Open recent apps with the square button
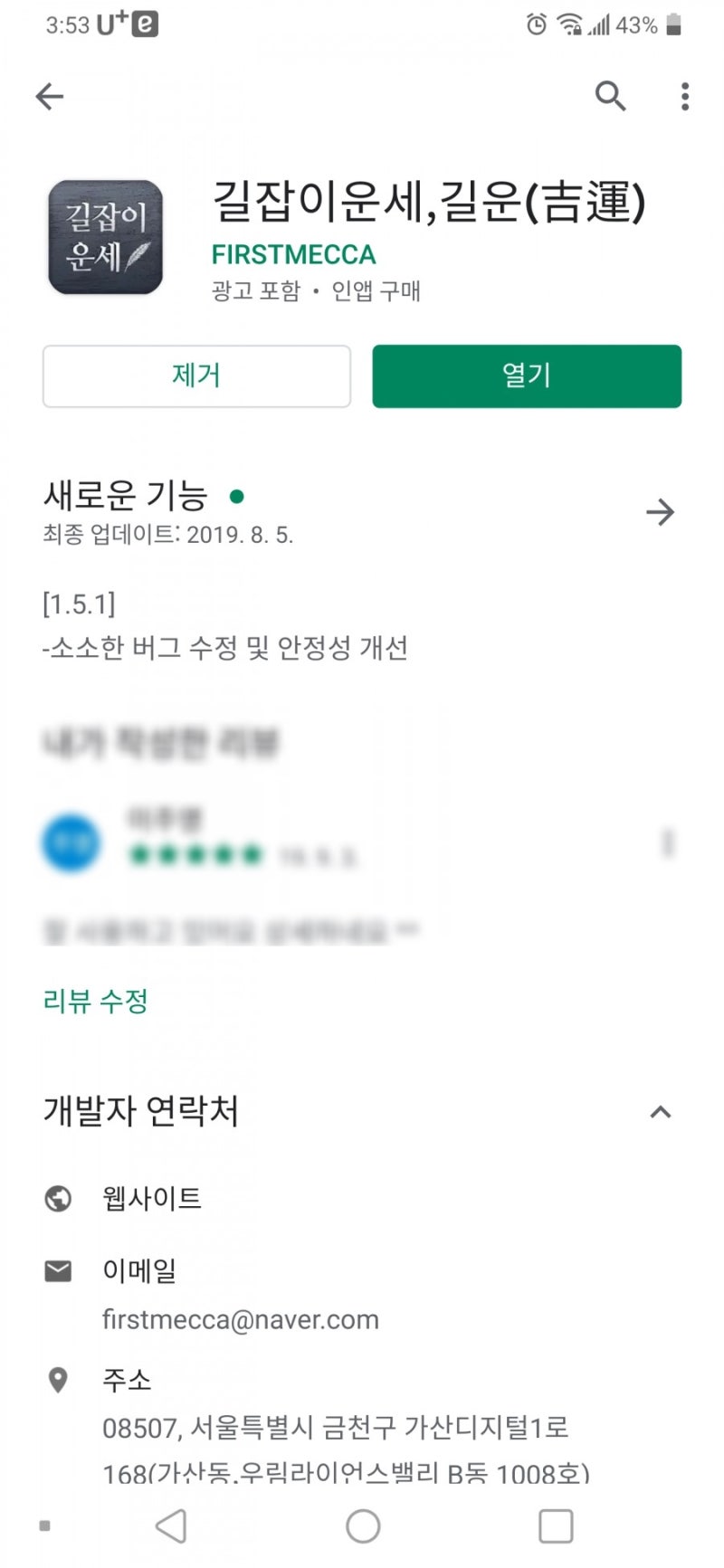724x1568 pixels. [556, 1525]
